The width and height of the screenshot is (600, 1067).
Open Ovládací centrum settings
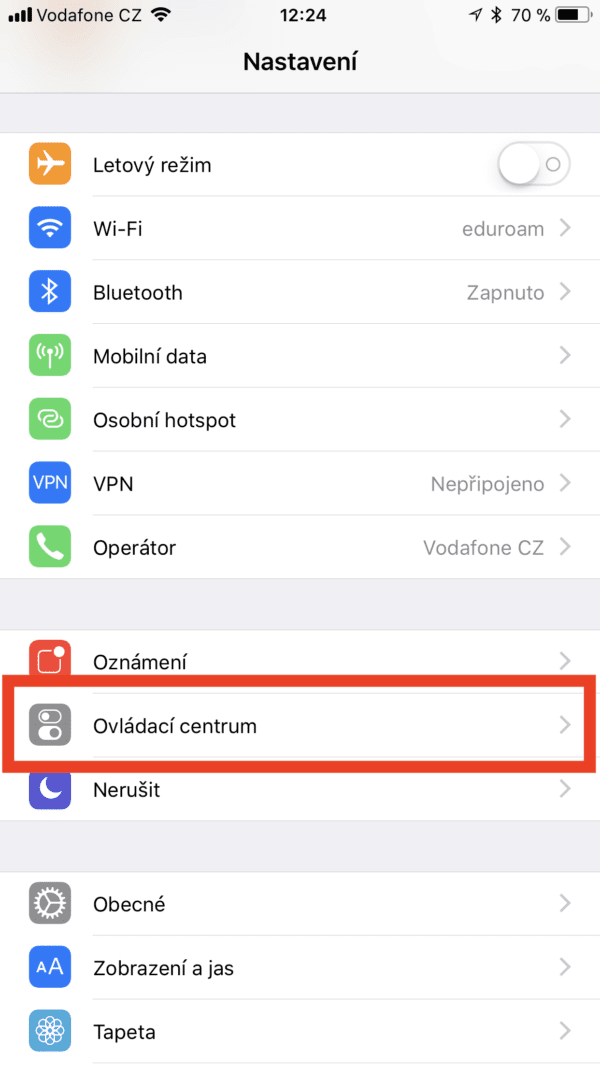coord(300,725)
